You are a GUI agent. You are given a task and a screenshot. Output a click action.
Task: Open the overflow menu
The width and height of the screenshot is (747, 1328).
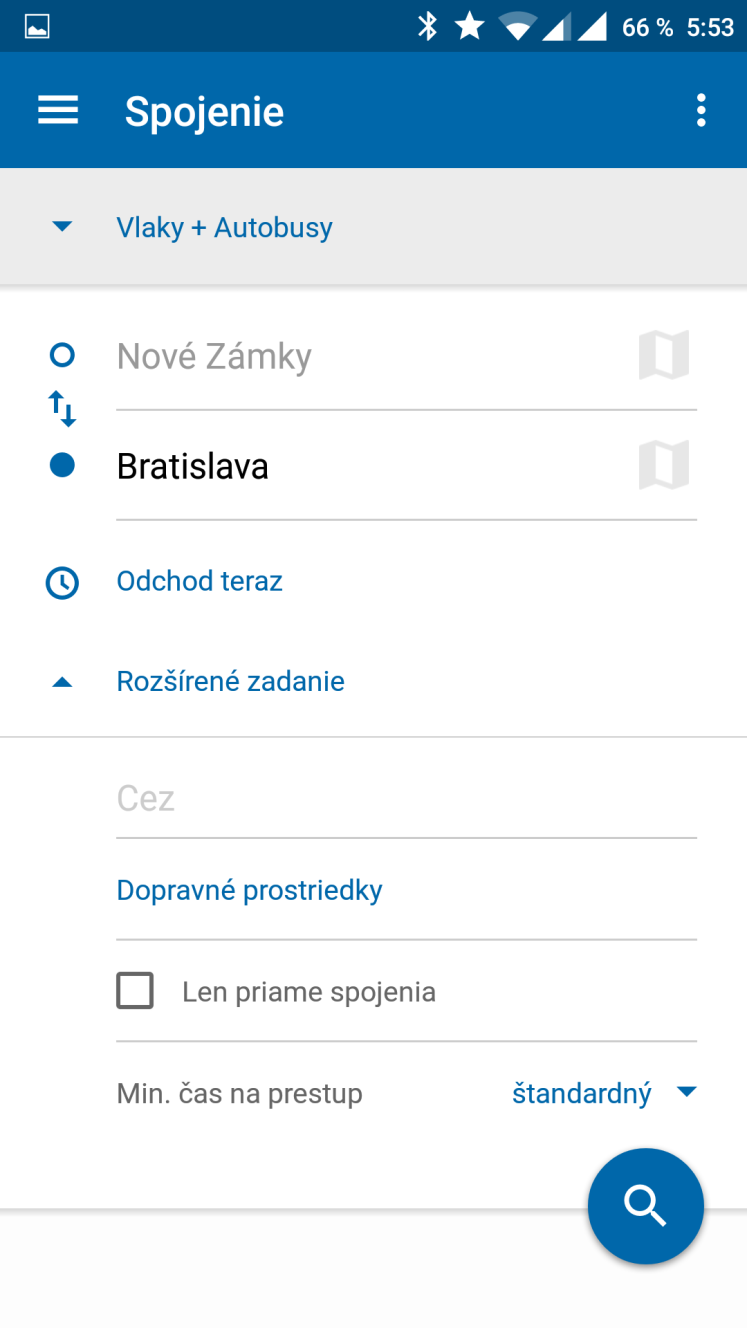(701, 110)
